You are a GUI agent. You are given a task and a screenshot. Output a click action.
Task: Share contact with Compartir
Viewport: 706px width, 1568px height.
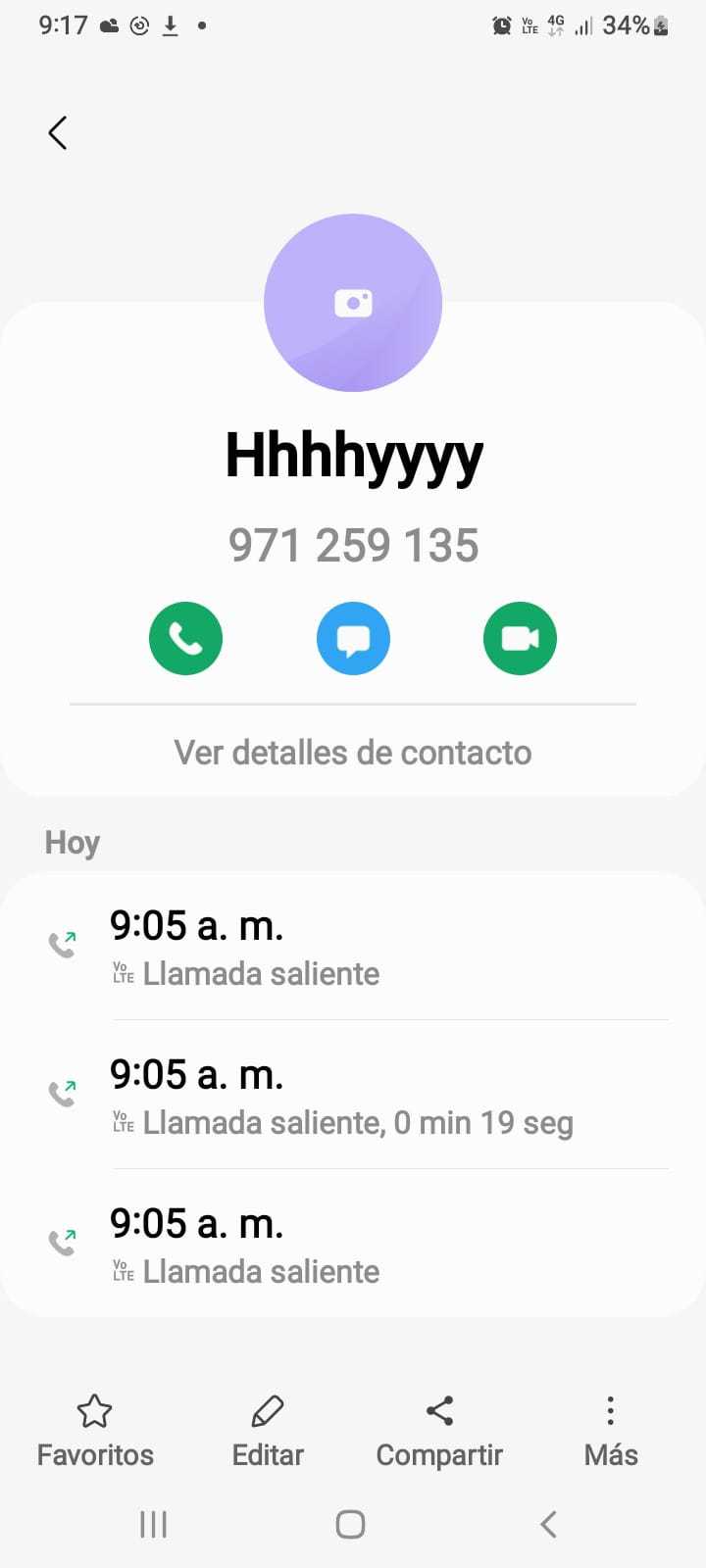pyautogui.click(x=439, y=1431)
